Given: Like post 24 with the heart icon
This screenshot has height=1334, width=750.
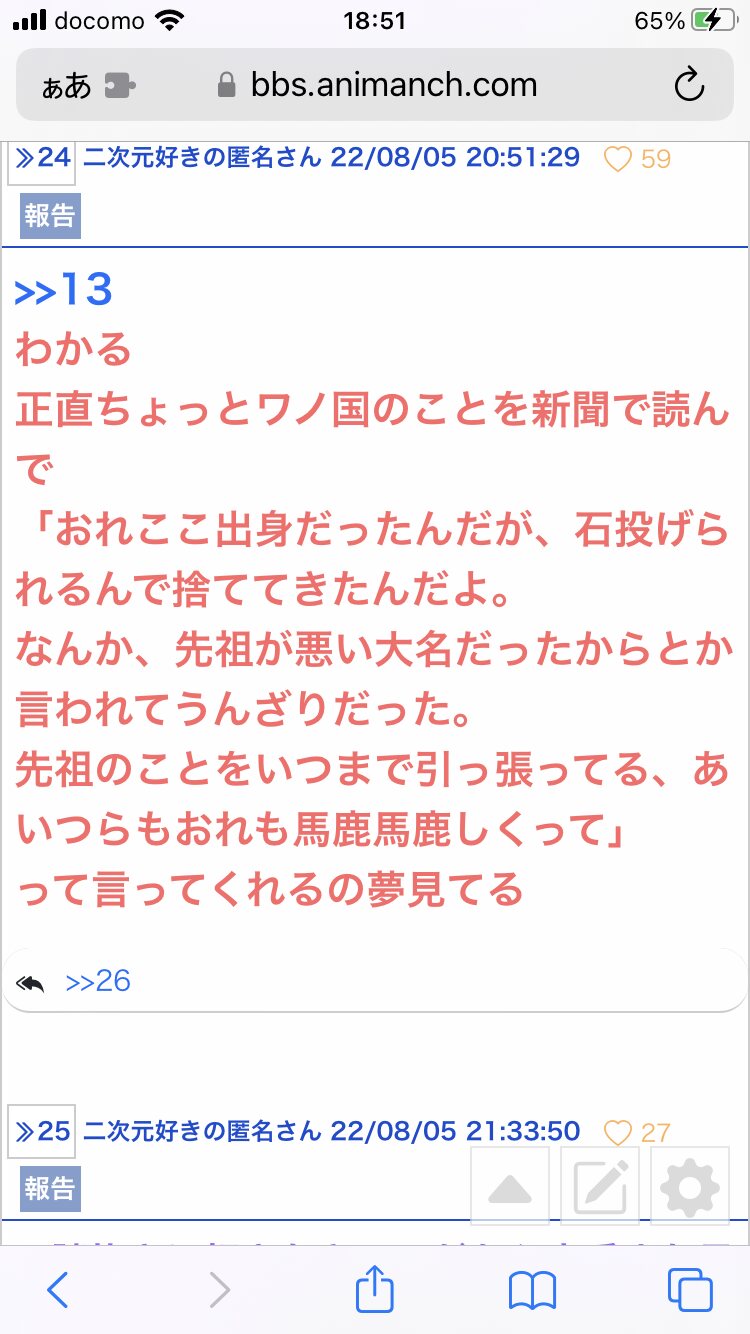Looking at the screenshot, I should pos(618,159).
